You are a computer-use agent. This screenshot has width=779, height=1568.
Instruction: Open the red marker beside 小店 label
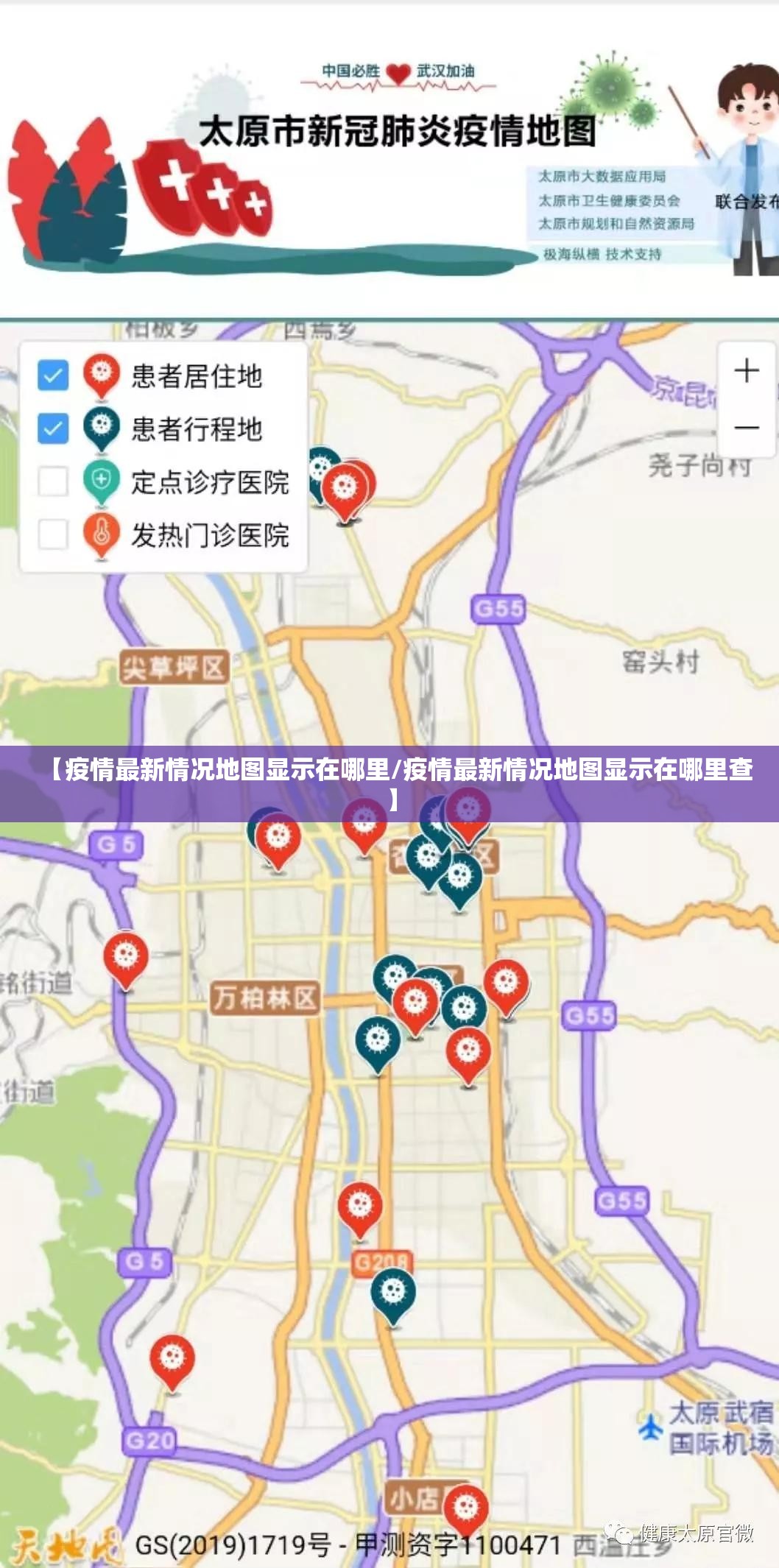[x=465, y=1506]
